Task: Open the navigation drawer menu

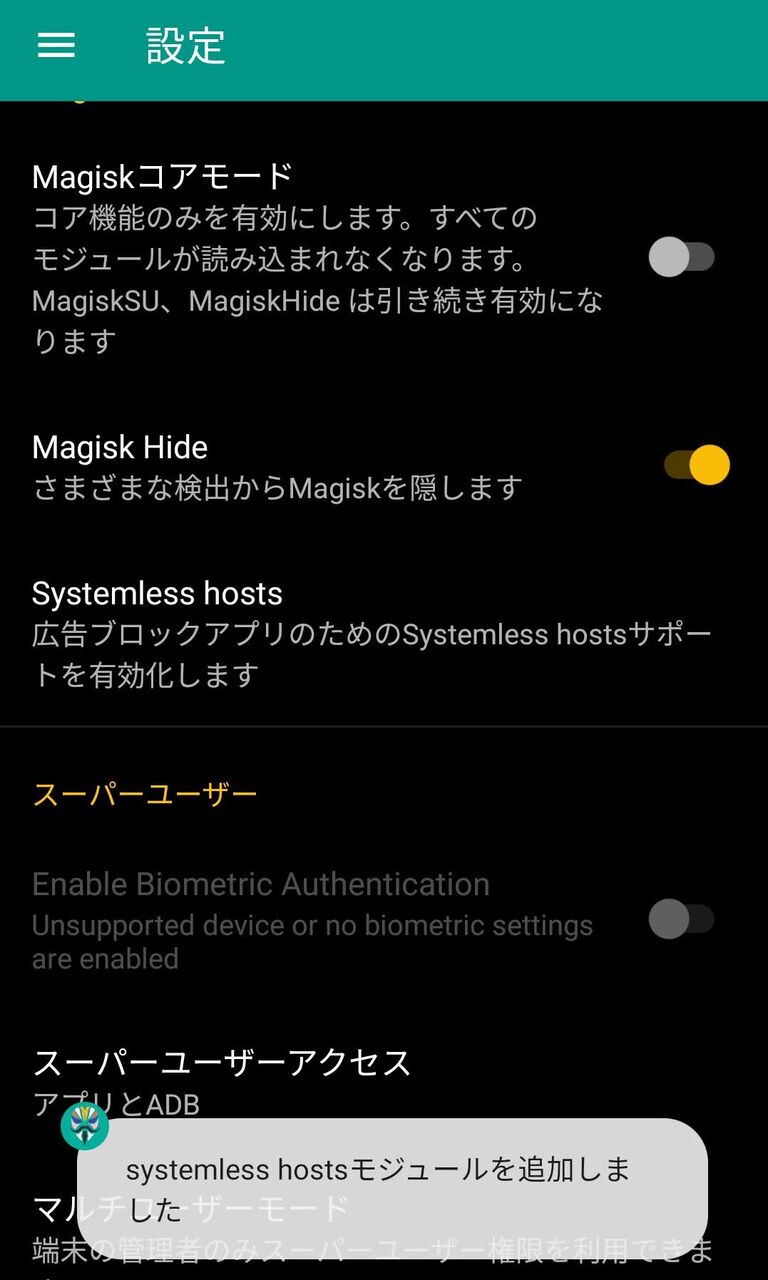Action: tap(55, 46)
